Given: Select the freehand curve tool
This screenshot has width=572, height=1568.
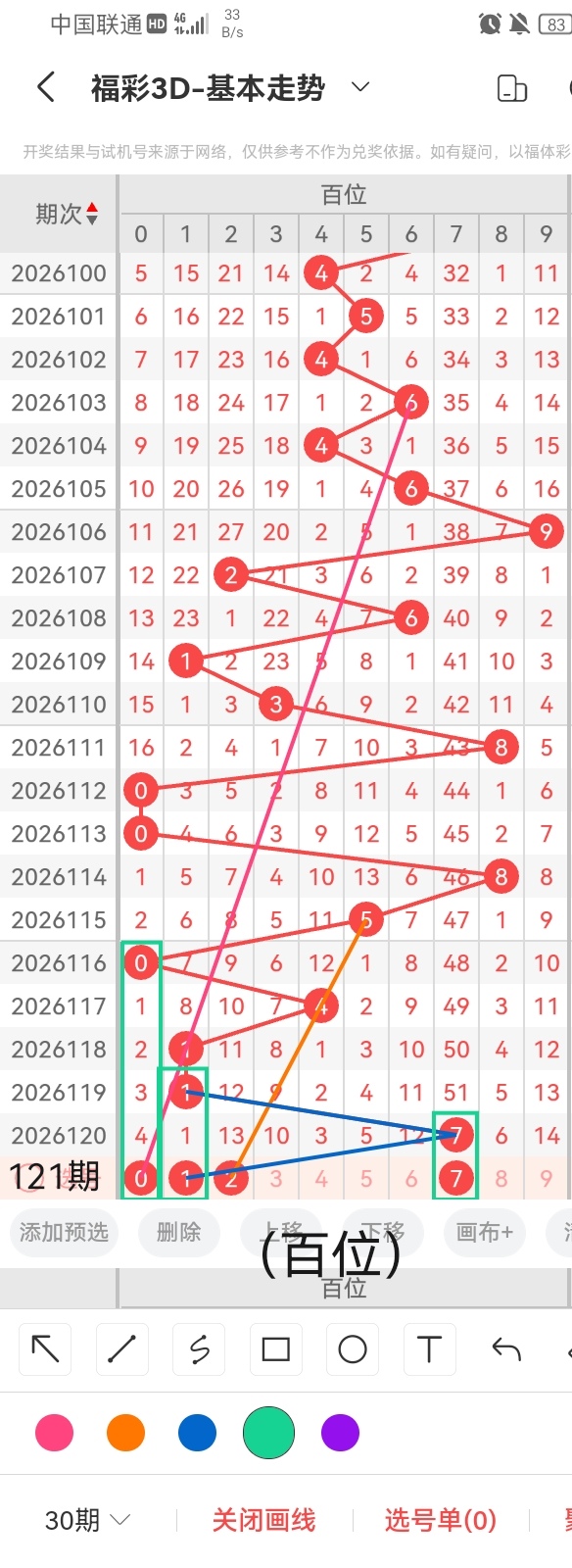Looking at the screenshot, I should coord(199,1349).
